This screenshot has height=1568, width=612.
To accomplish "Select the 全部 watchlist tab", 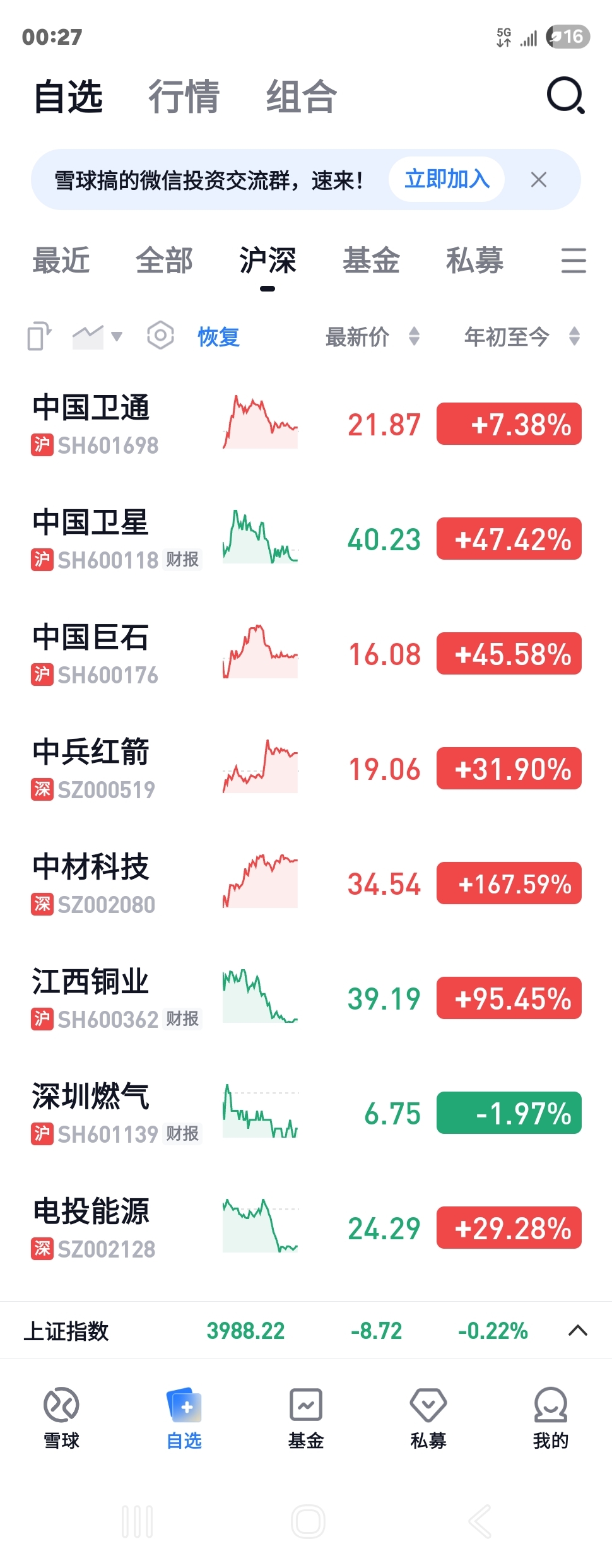I will pyautogui.click(x=164, y=261).
